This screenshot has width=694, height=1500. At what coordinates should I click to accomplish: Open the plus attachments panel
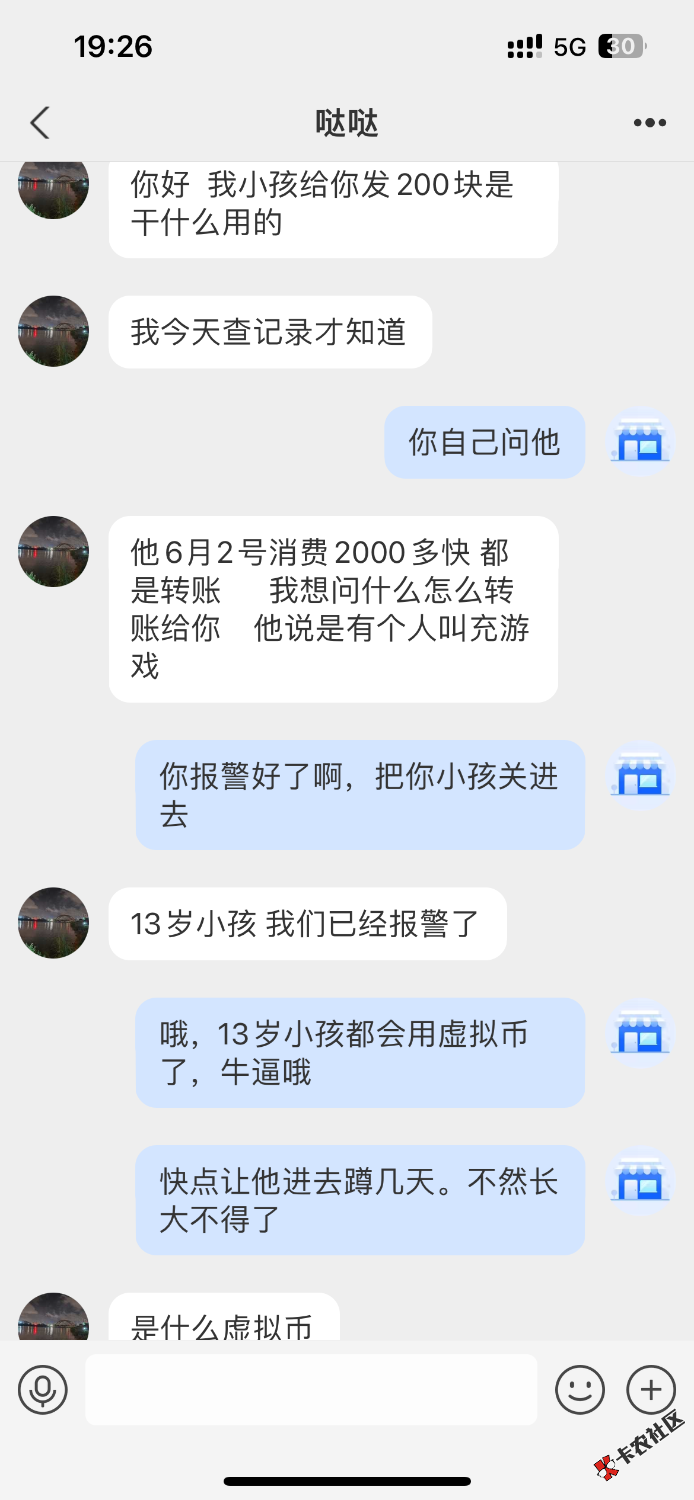[x=651, y=1389]
